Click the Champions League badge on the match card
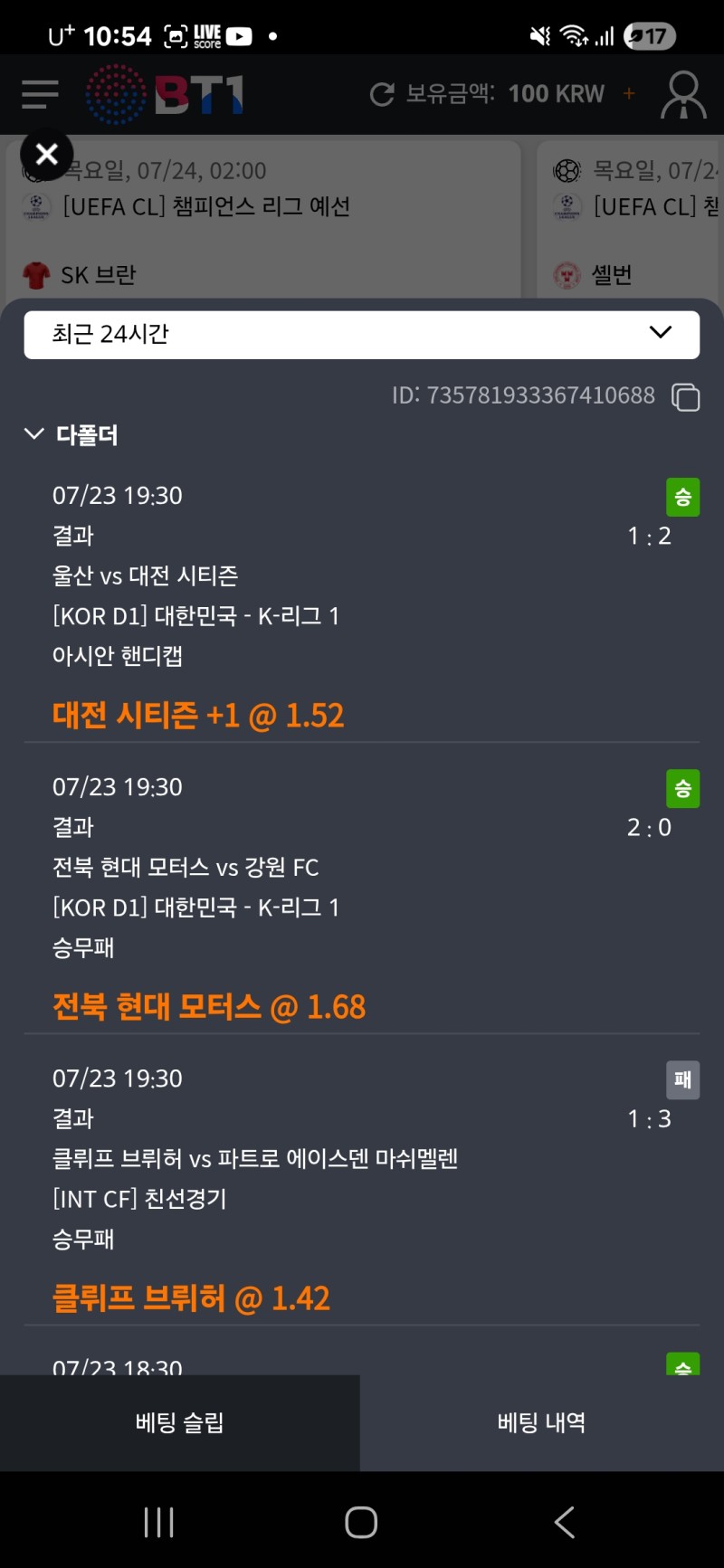 coord(36,206)
